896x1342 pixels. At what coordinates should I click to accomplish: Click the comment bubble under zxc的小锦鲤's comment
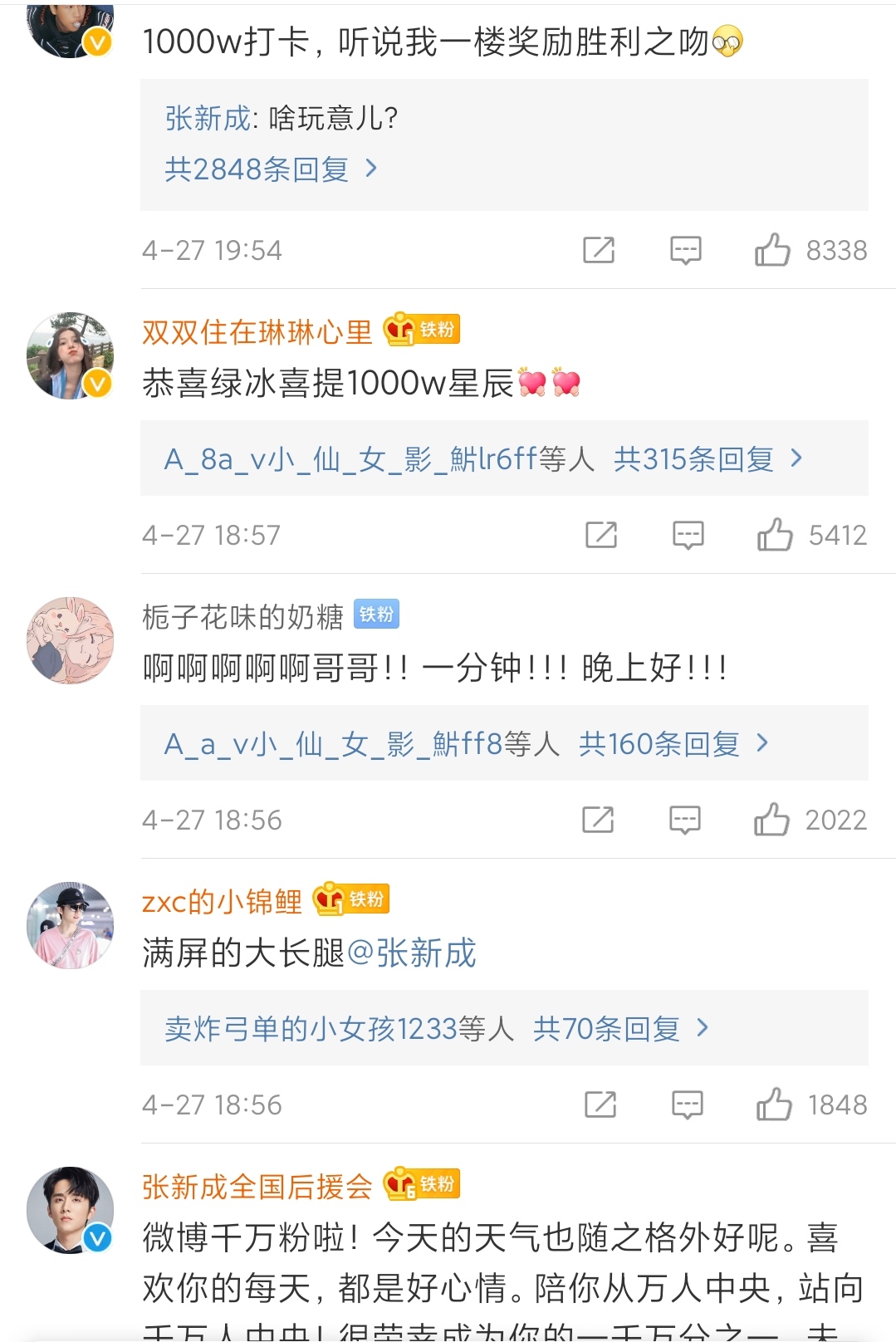coord(686,1105)
